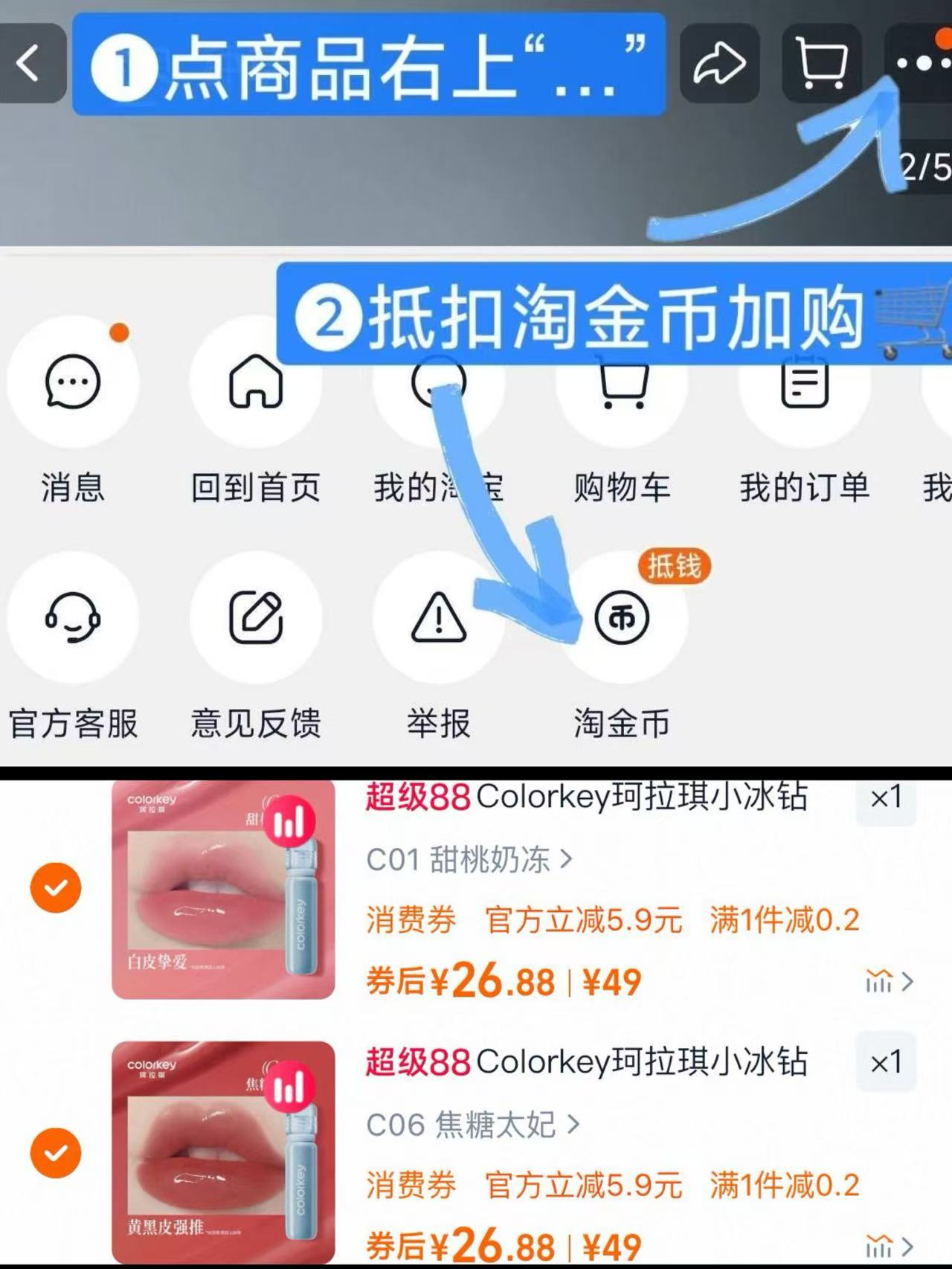Image resolution: width=952 pixels, height=1269 pixels.
Task: Open 淘金币 gold coins icon
Action: 623,619
